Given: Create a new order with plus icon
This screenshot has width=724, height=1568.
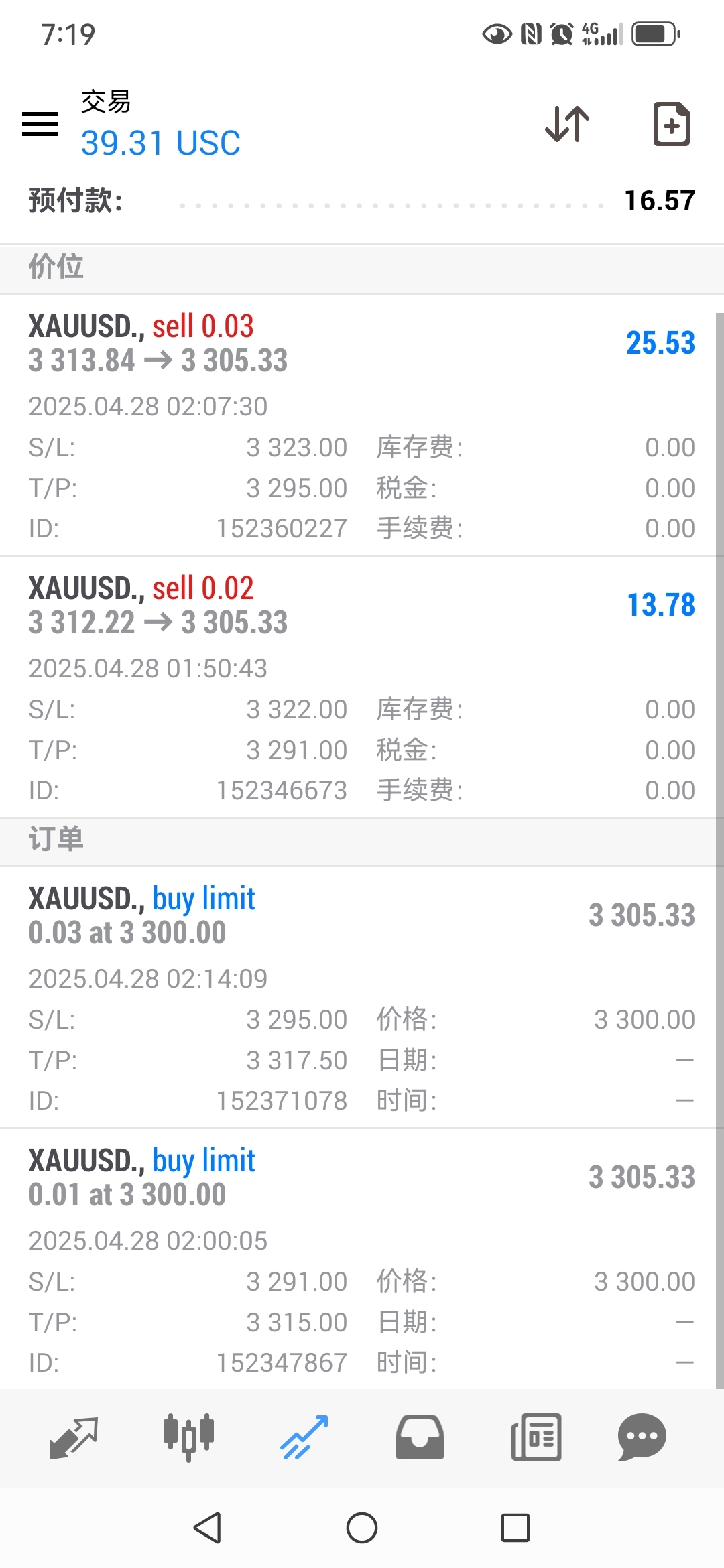Looking at the screenshot, I should (672, 124).
